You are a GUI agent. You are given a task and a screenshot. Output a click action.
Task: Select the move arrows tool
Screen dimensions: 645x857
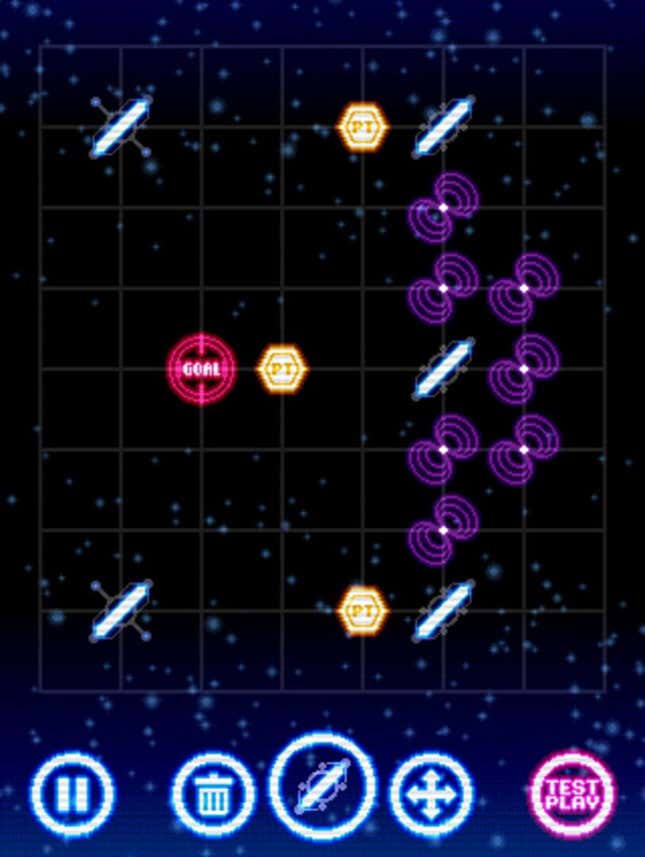(430, 795)
